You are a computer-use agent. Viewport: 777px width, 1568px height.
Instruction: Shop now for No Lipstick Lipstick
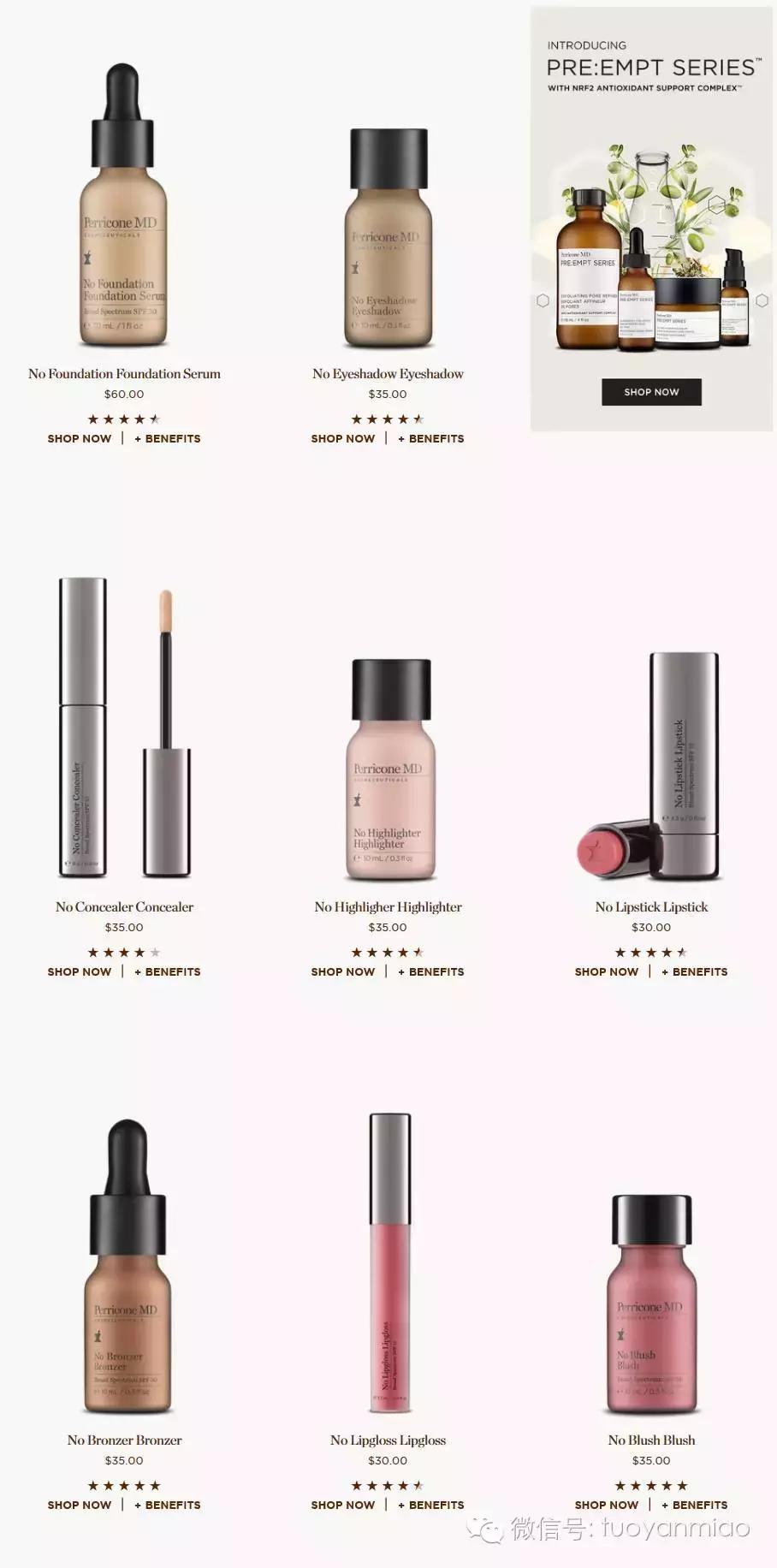tap(607, 971)
